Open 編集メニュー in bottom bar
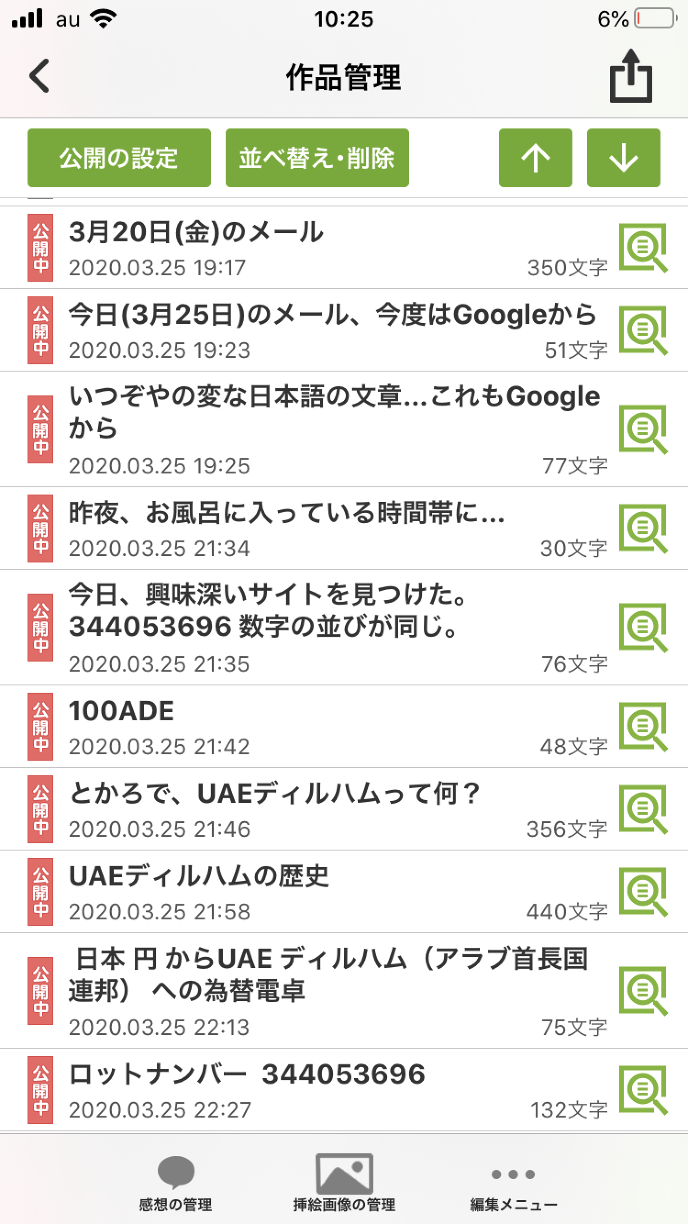 click(x=514, y=1184)
